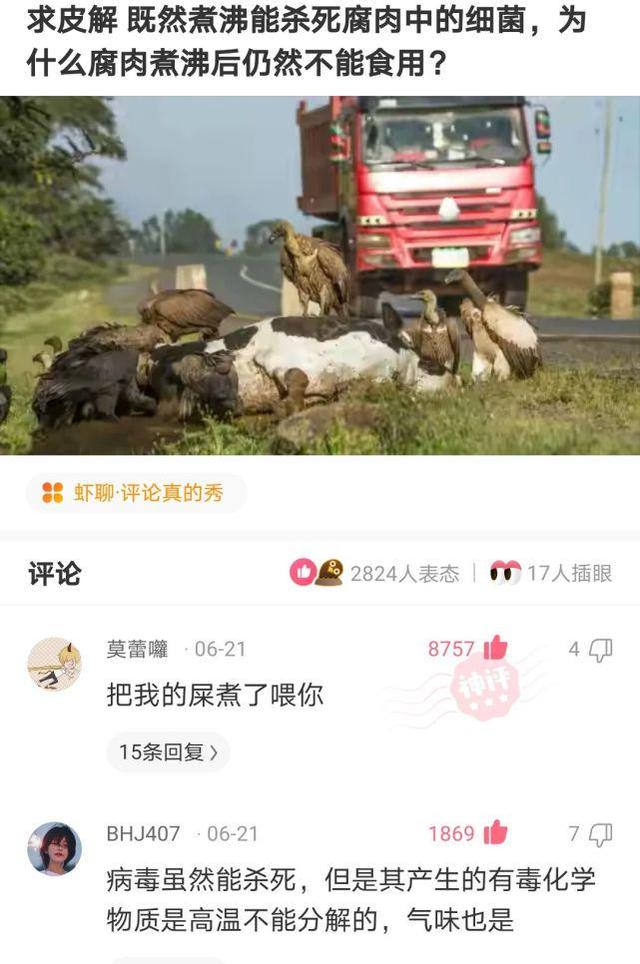
Task: Like 莫蕾嚯's comment
Action: tap(495, 649)
